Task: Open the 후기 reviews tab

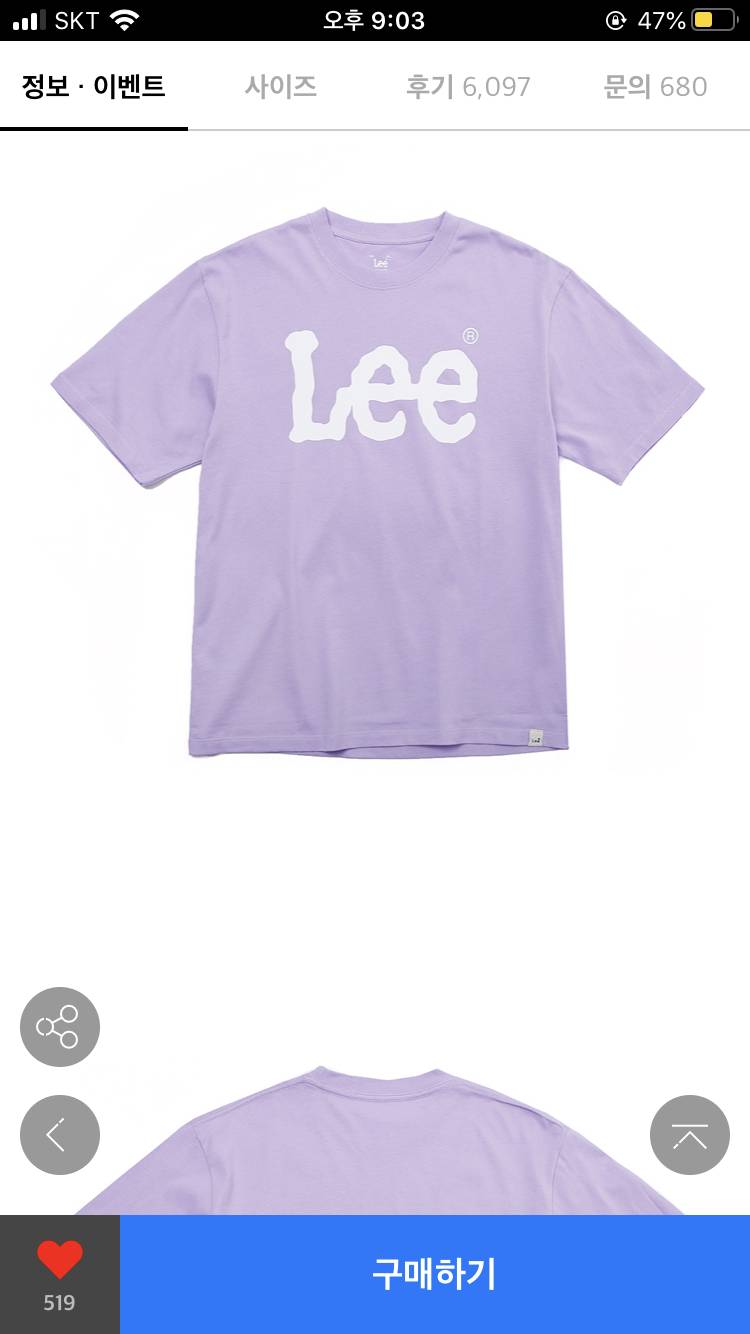Action: [x=468, y=87]
